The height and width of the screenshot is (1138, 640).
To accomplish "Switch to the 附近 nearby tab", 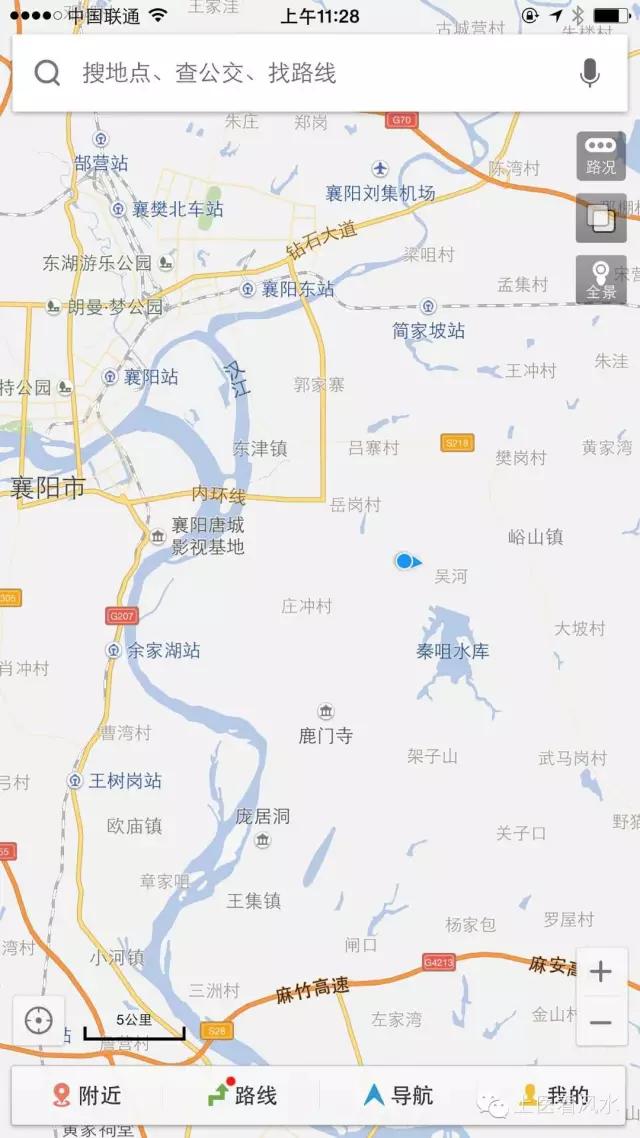I will pos(86,1095).
